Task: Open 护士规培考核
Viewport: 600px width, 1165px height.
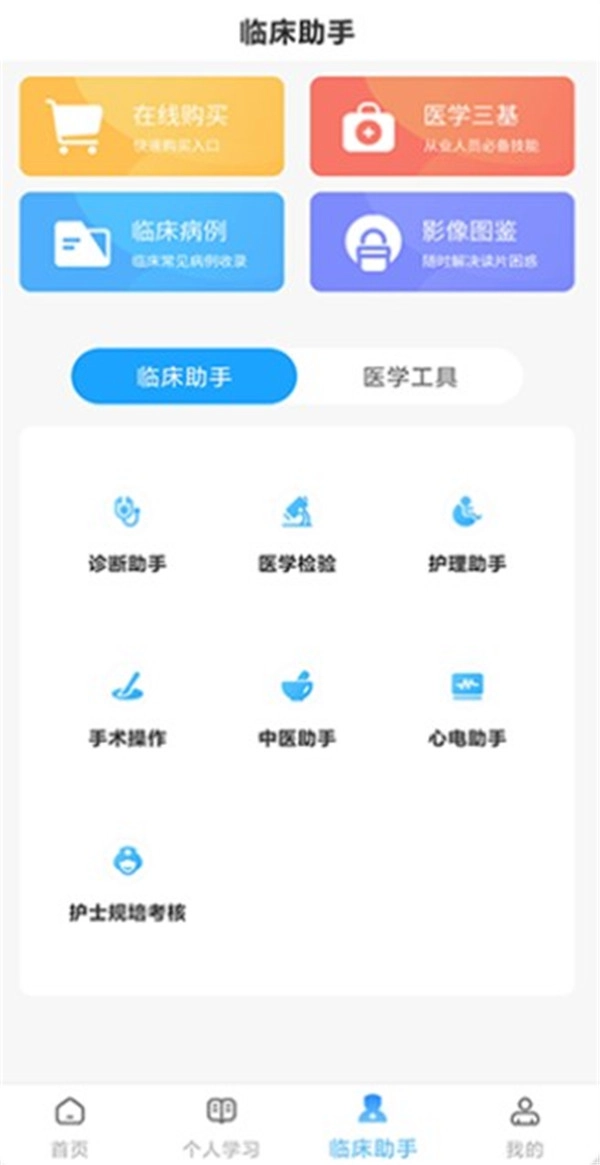Action: click(127, 884)
